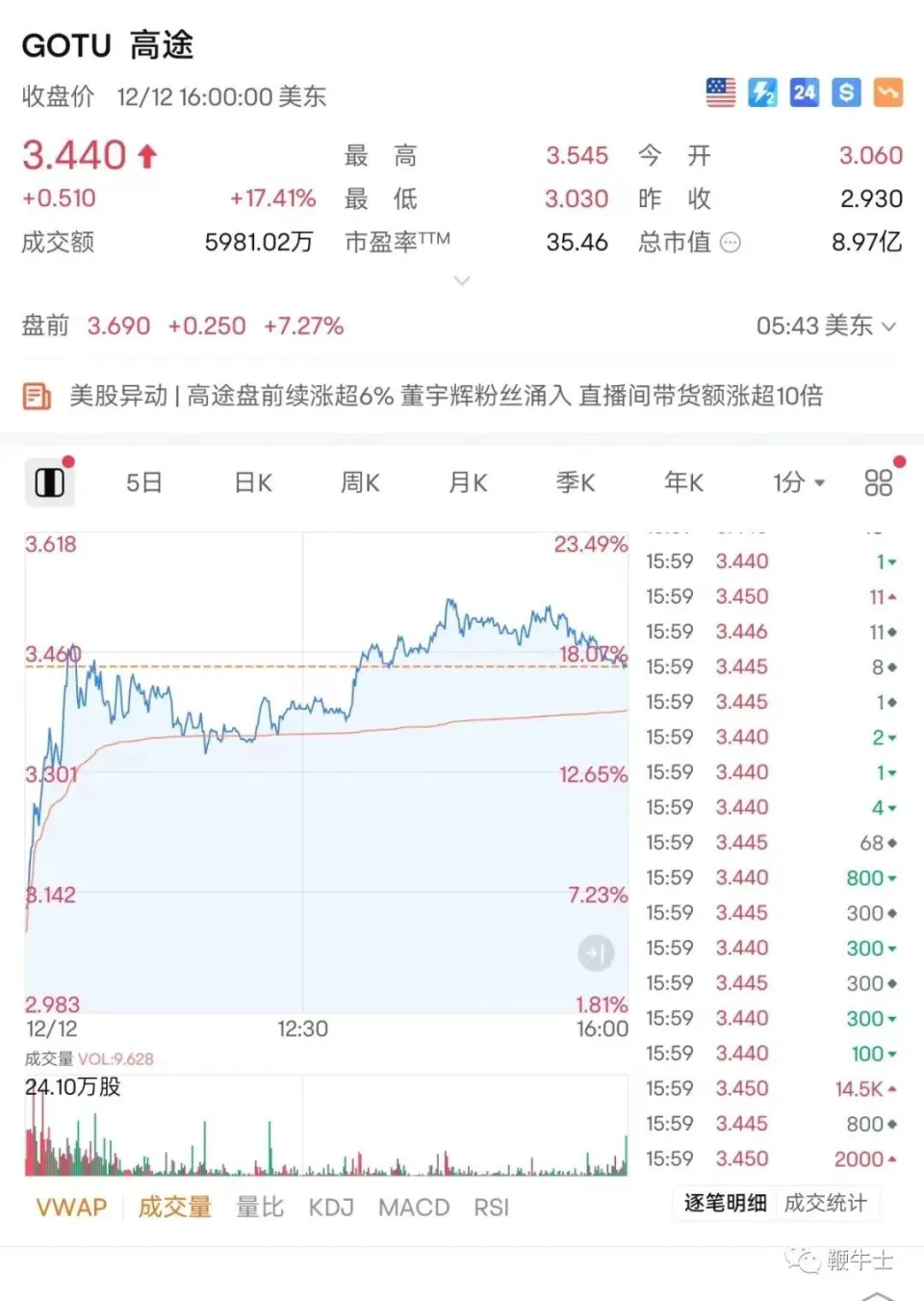Switch to the 5日 chart tab
Image resolution: width=924 pixels, height=1301 pixels.
(143, 481)
